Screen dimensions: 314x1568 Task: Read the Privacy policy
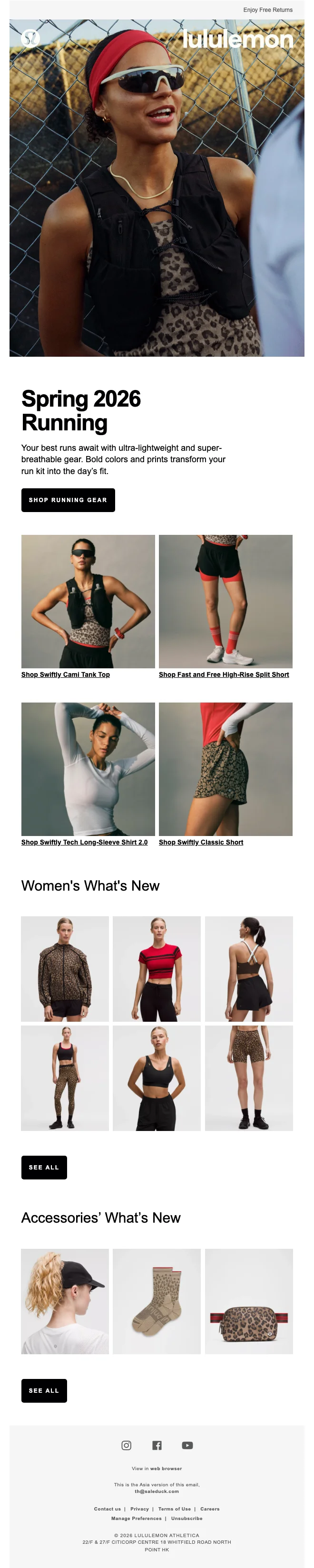point(139,1509)
